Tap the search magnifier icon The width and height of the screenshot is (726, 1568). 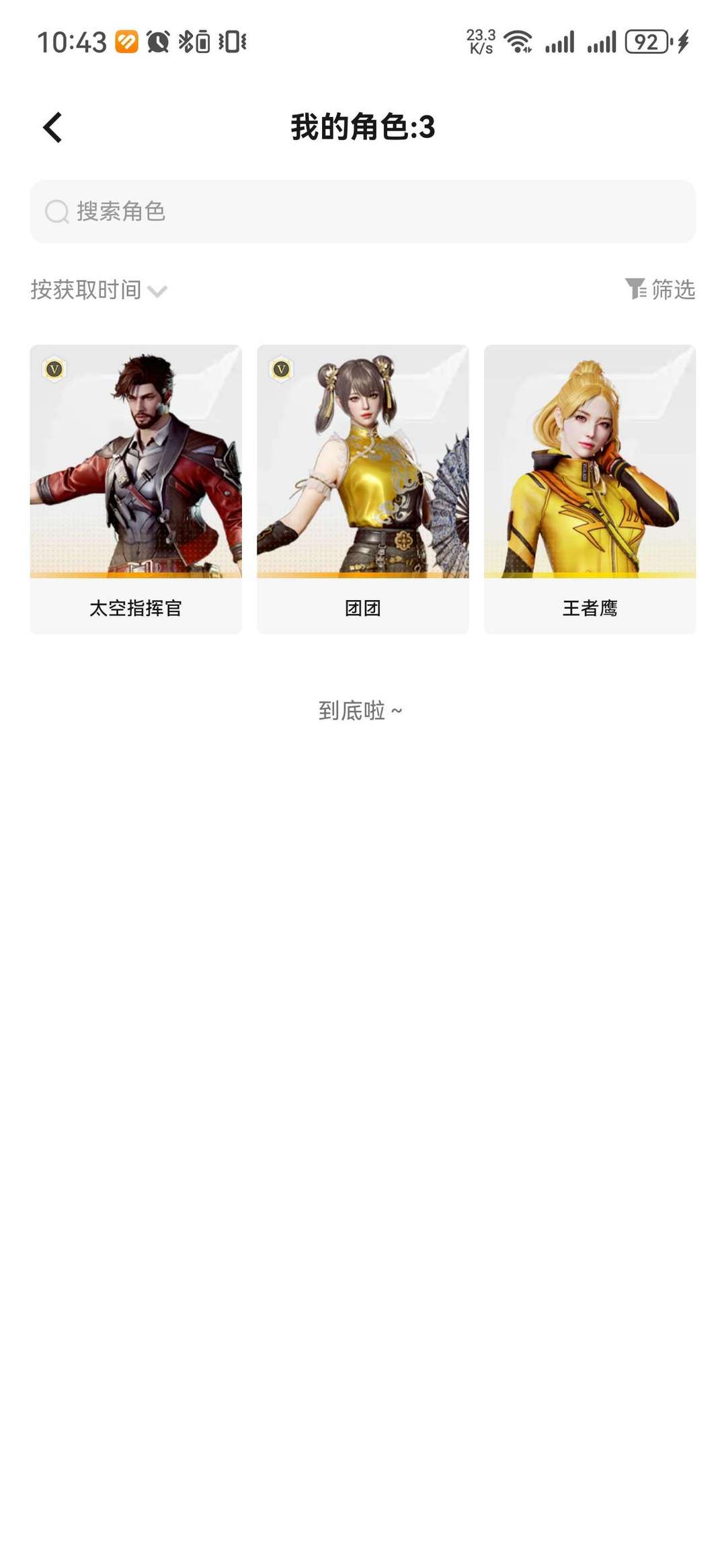pyautogui.click(x=56, y=213)
